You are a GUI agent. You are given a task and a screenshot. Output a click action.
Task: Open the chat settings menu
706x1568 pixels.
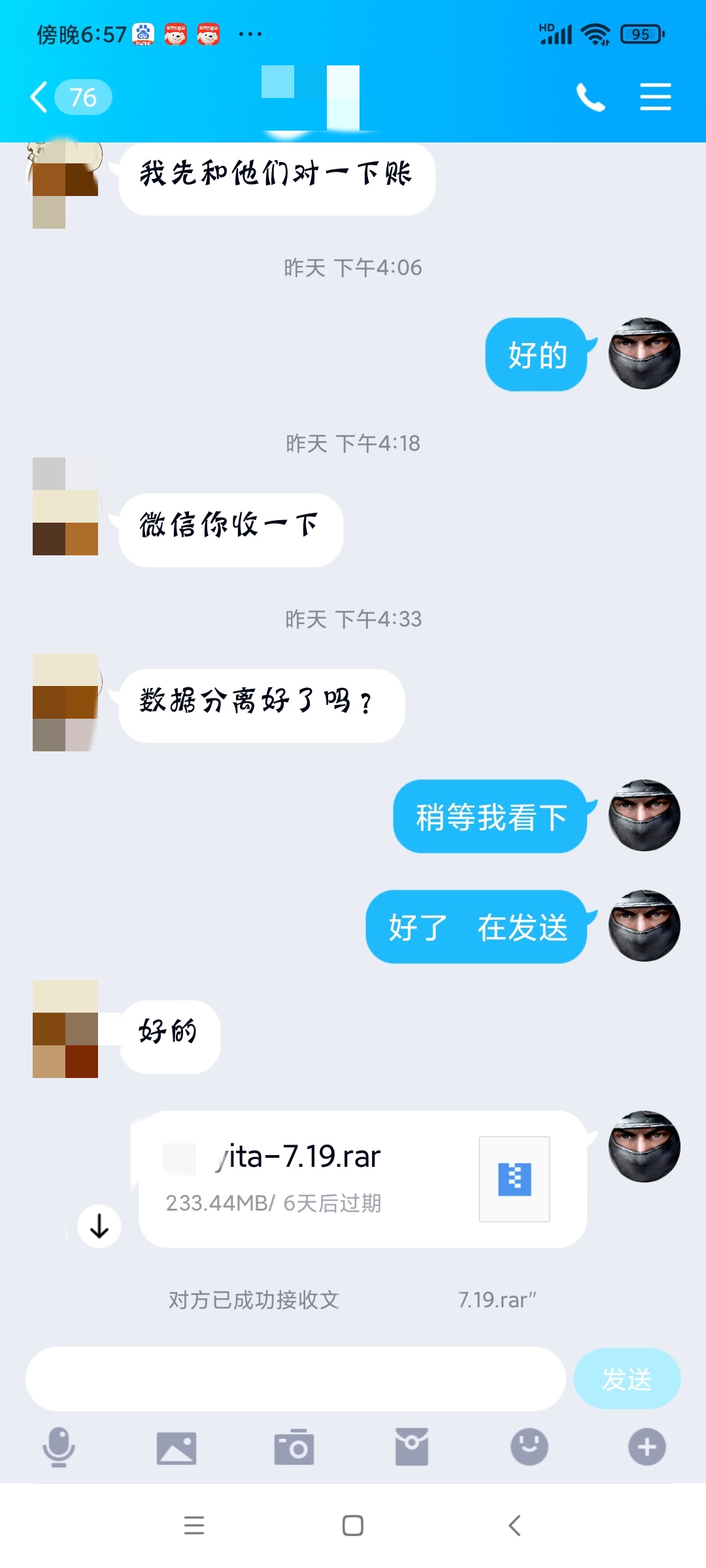655,97
